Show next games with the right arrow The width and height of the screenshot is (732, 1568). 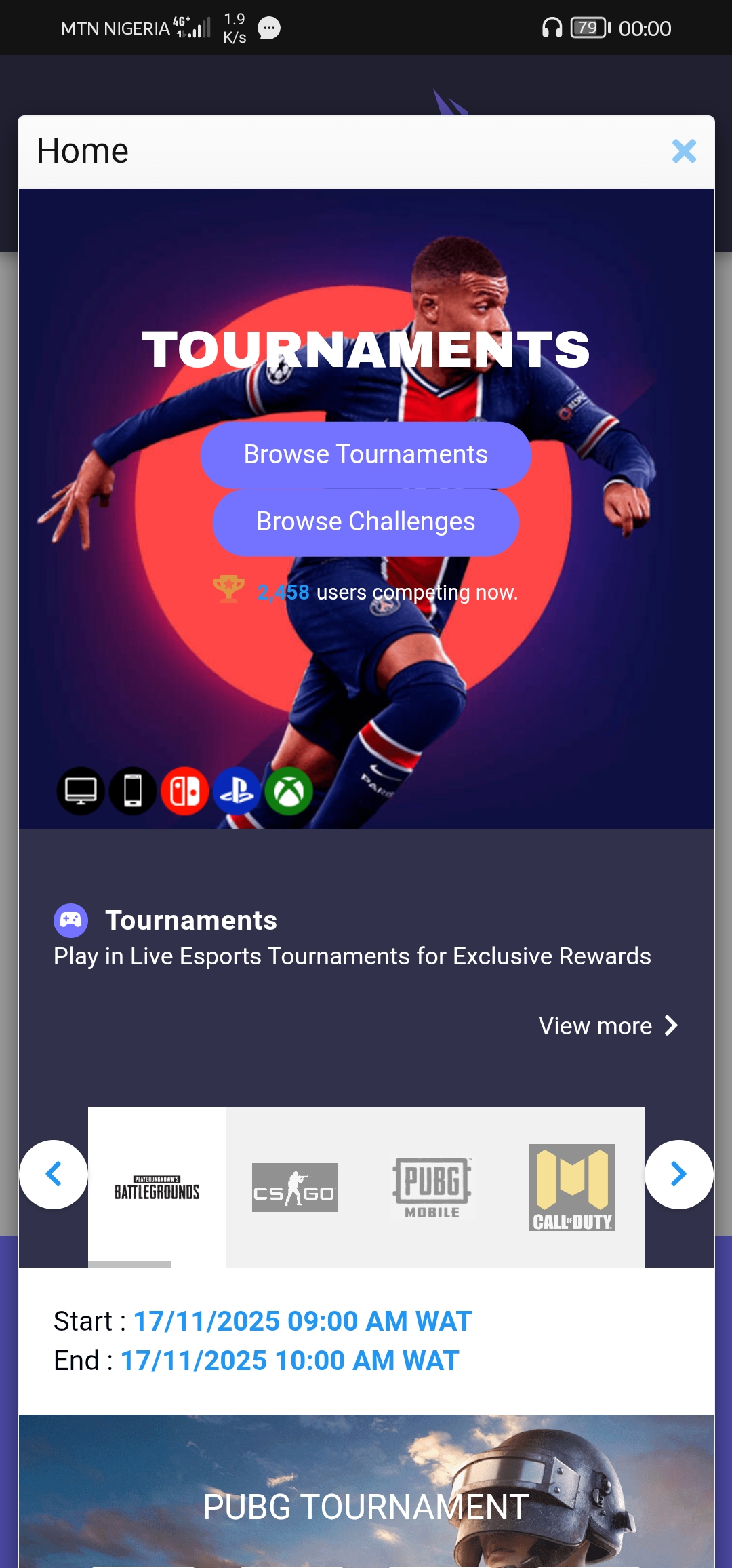[x=678, y=1174]
